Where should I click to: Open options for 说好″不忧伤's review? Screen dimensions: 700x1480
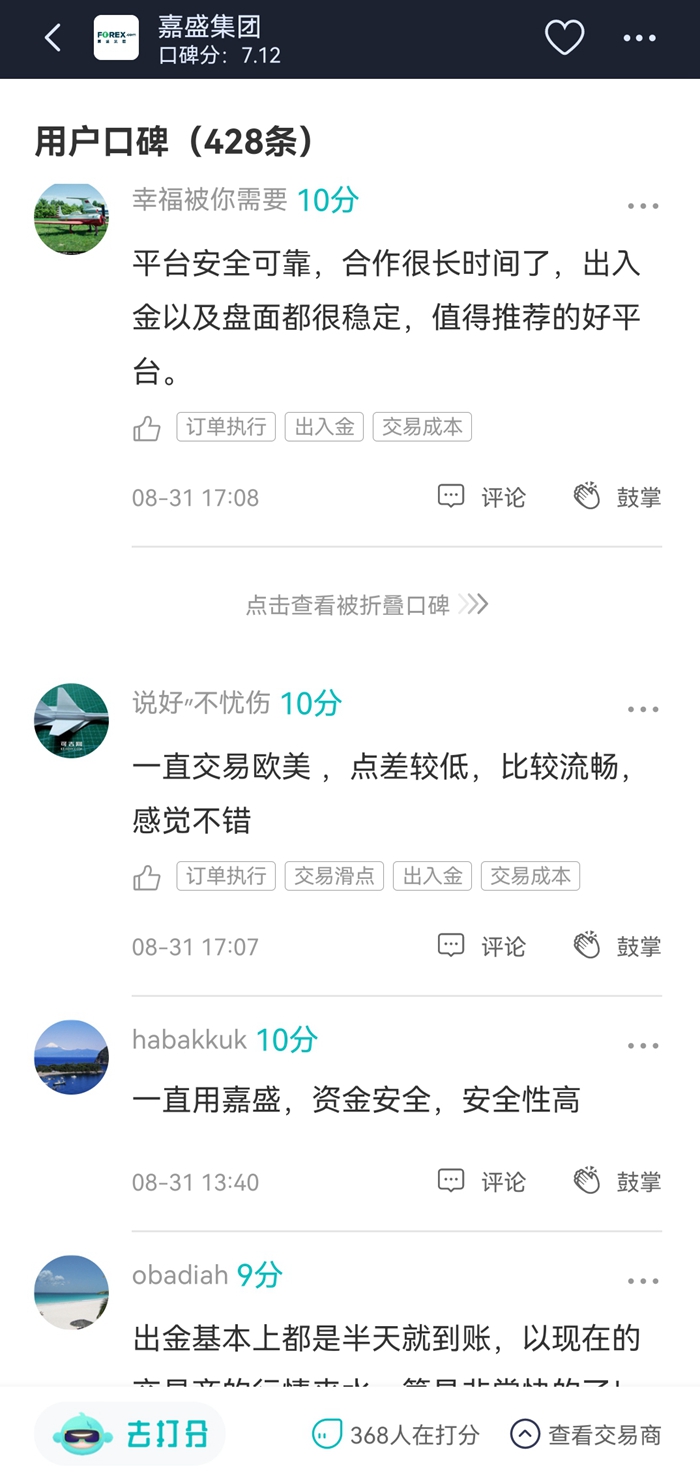tap(643, 709)
